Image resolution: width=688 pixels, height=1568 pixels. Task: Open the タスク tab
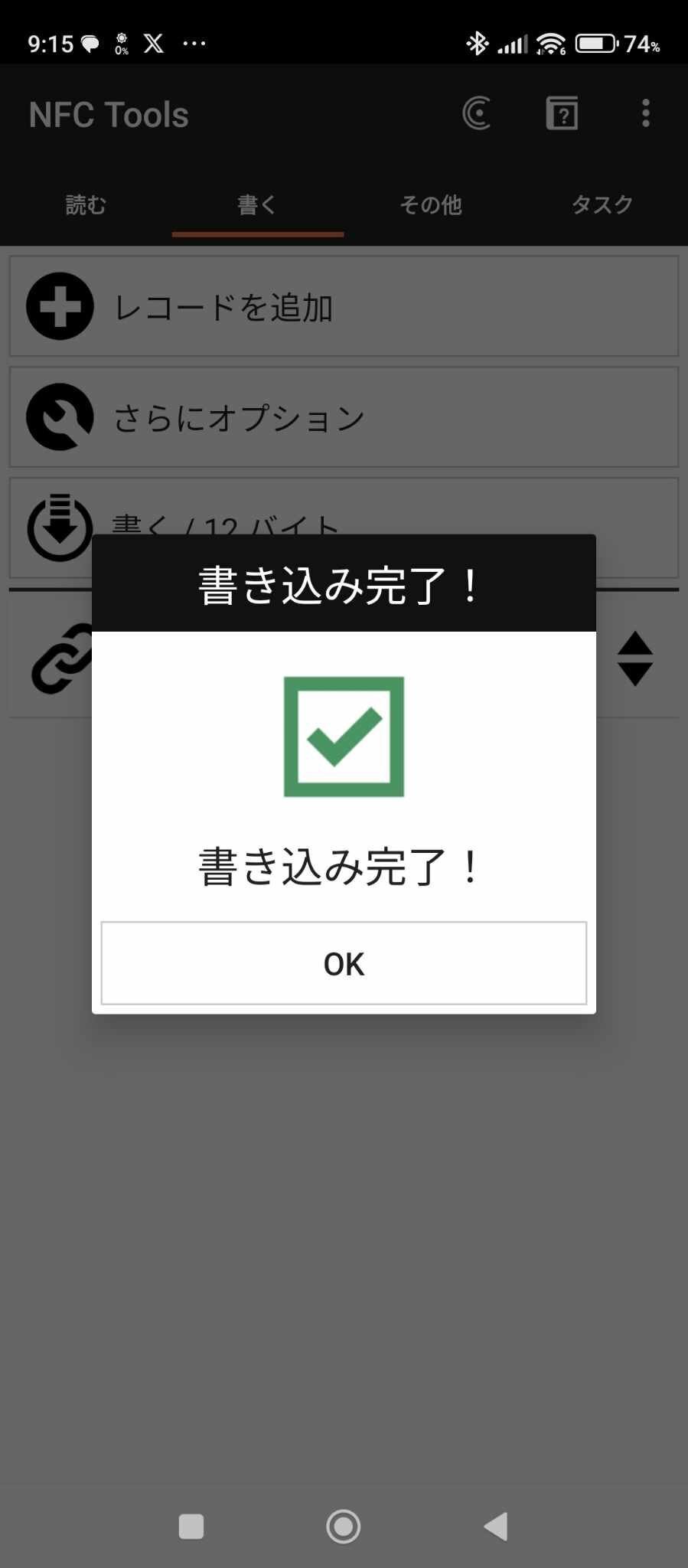[x=602, y=204]
